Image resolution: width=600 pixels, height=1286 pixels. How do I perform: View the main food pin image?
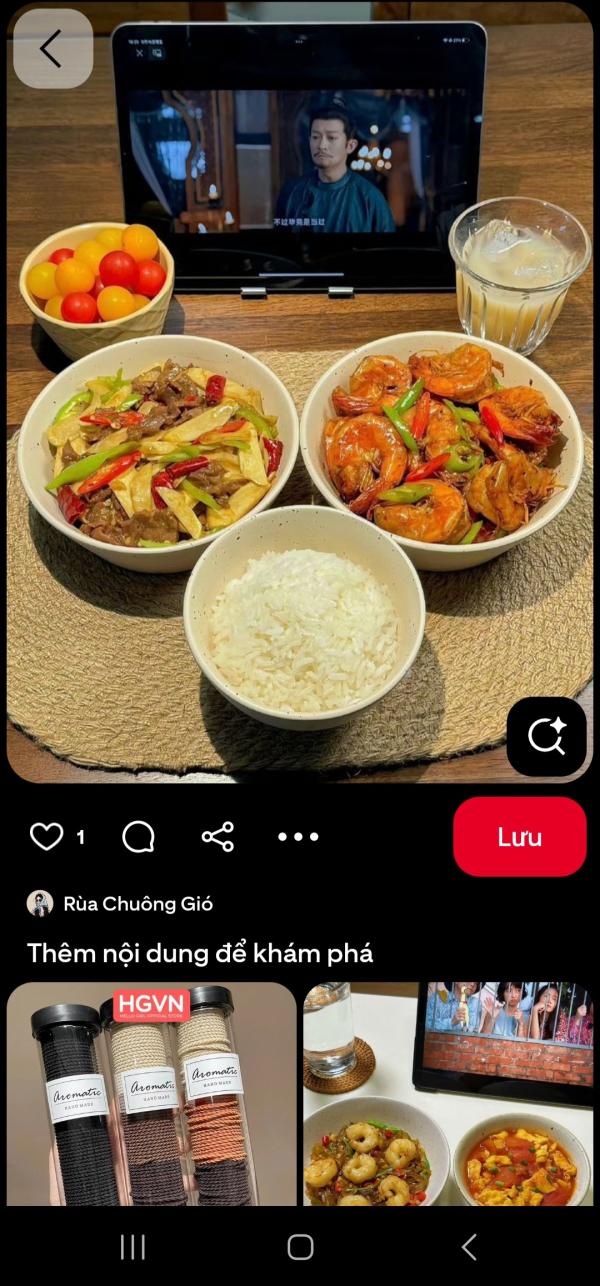tap(300, 400)
